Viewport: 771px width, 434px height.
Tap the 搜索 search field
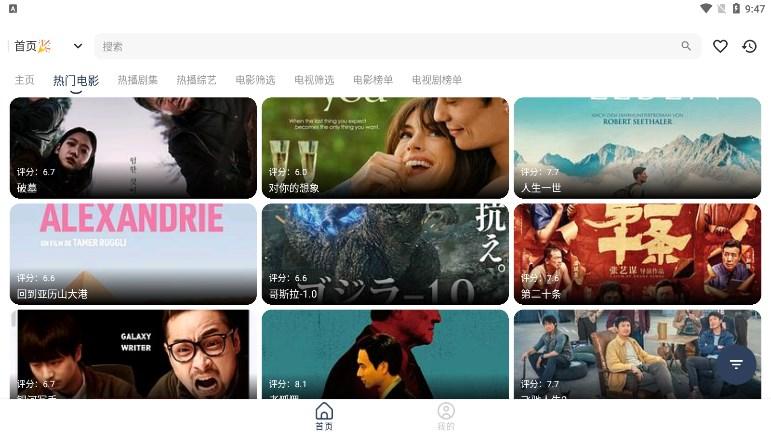click(x=390, y=46)
